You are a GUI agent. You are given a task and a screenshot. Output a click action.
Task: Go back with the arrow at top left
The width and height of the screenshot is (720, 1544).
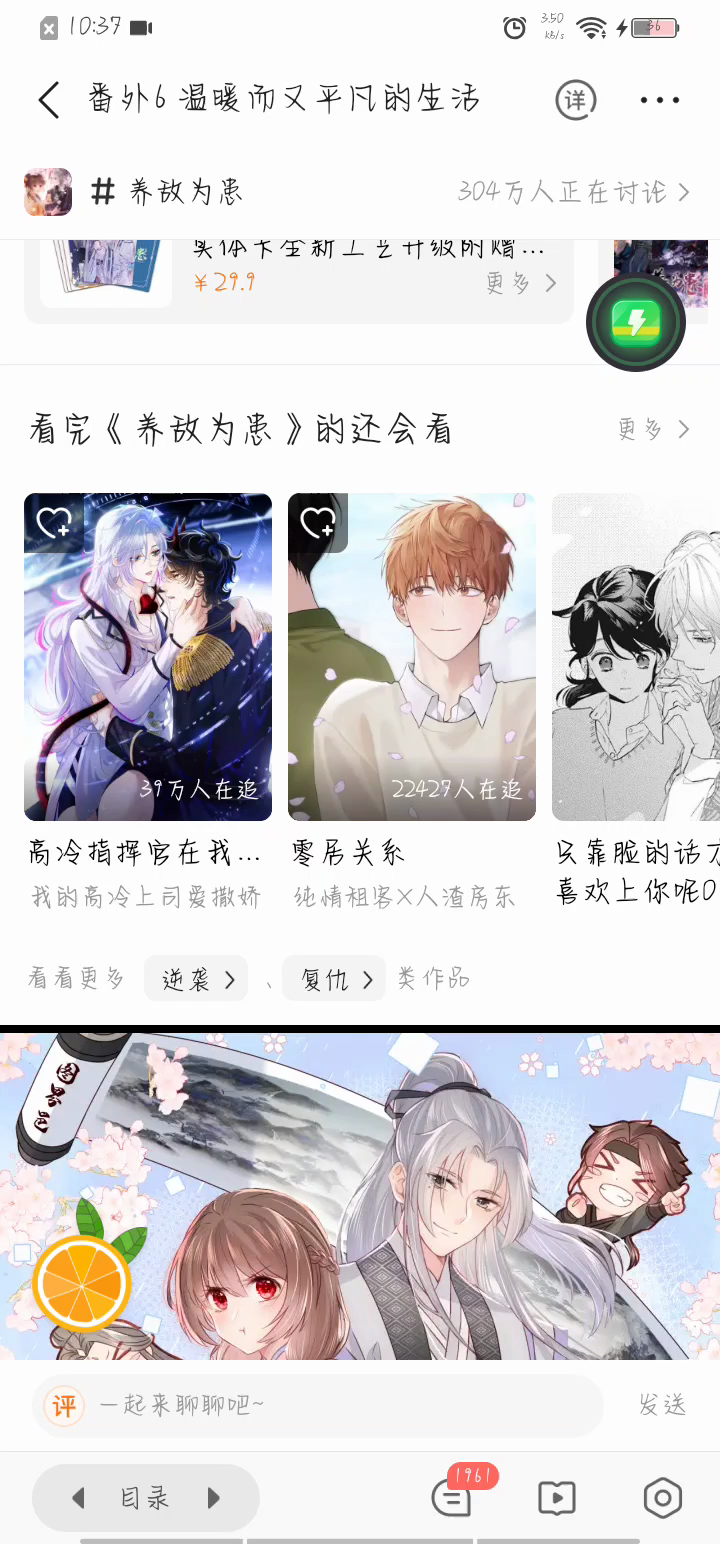click(49, 100)
